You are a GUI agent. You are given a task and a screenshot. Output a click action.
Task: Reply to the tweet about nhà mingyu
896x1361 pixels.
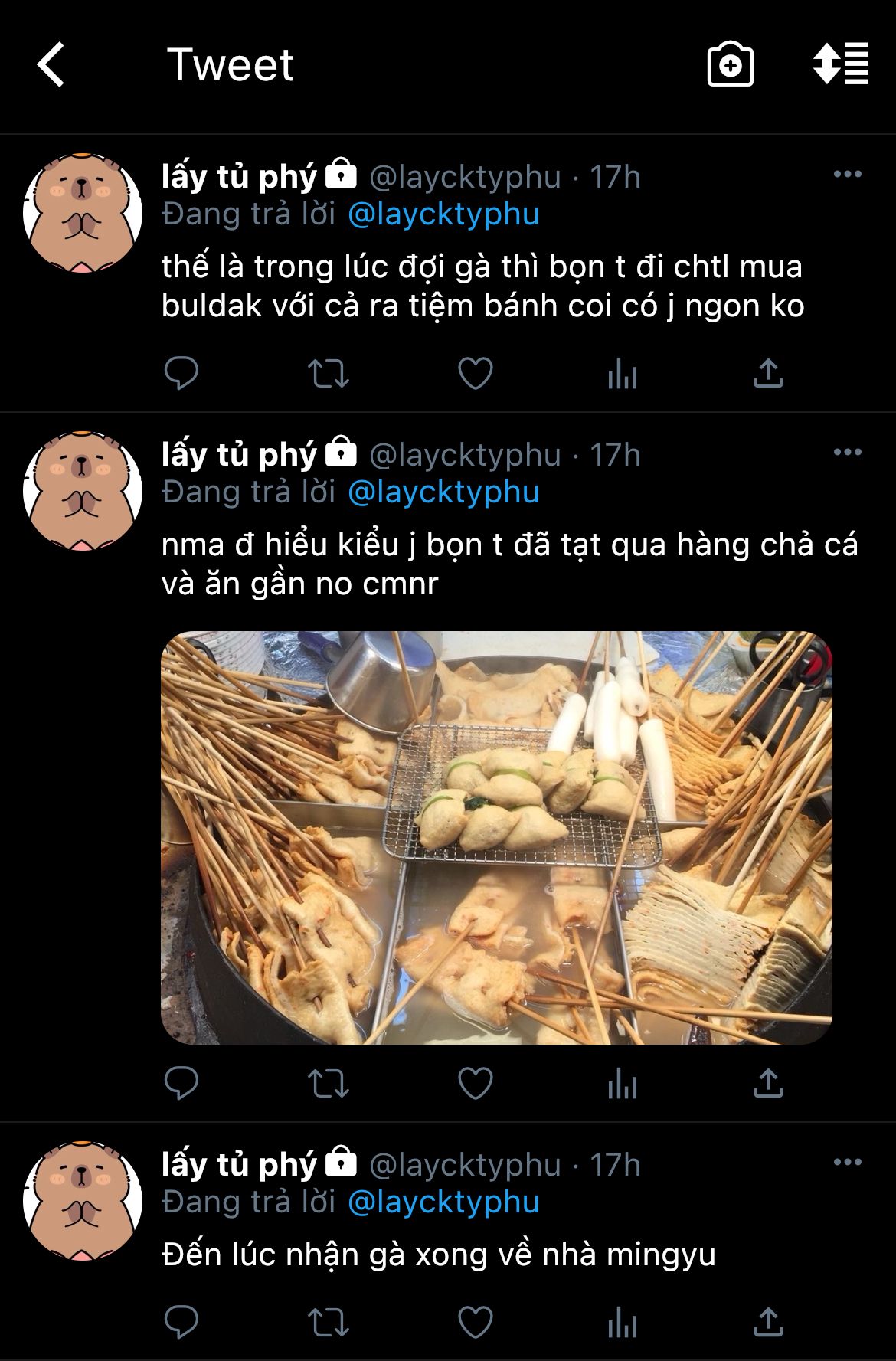(181, 1323)
